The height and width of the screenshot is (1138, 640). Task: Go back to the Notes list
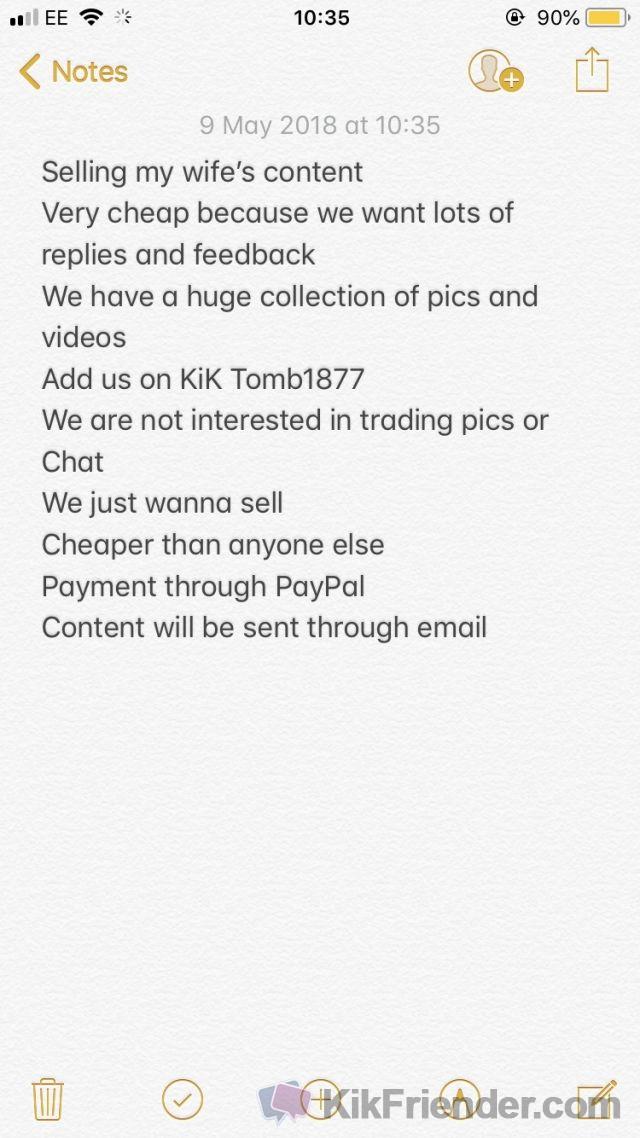point(73,72)
